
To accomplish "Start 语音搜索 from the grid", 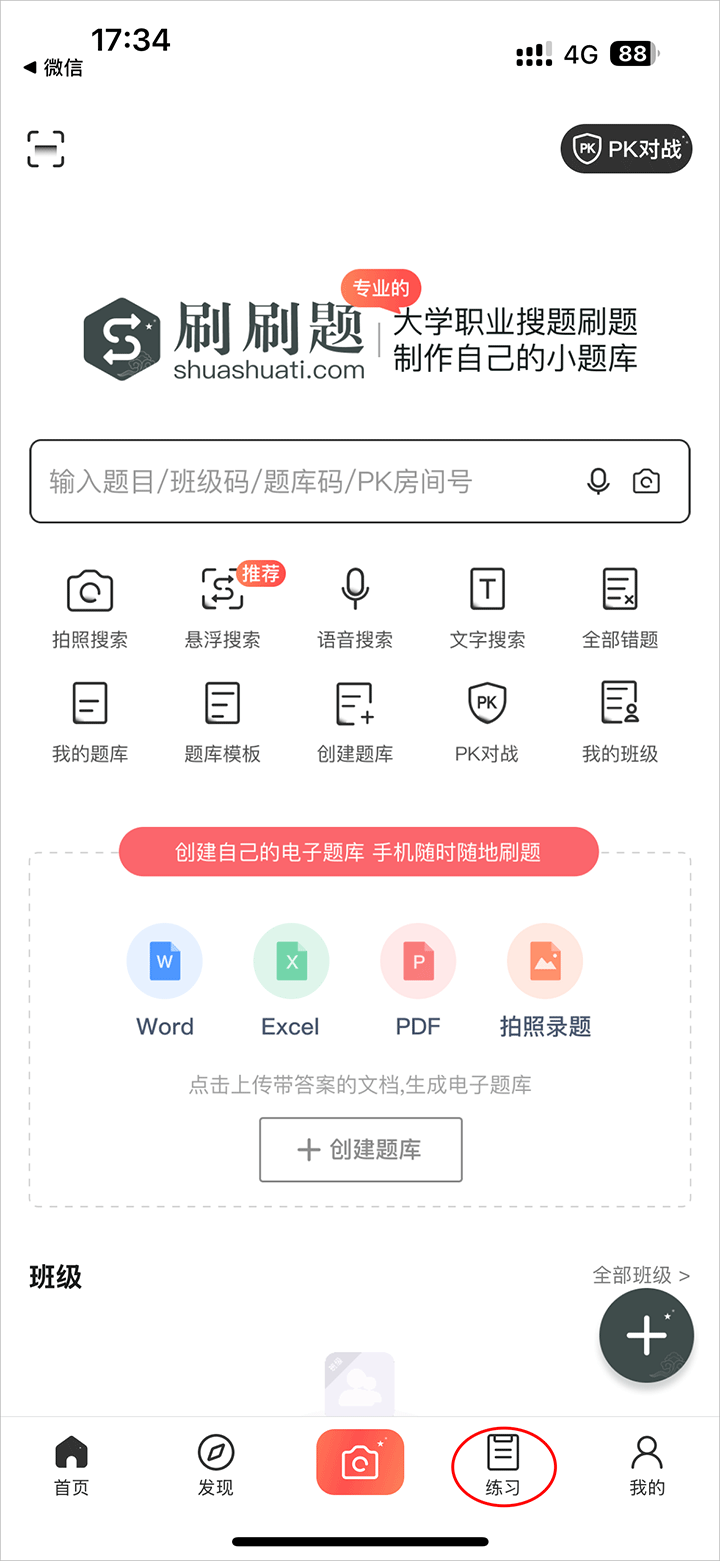I will click(x=355, y=605).
